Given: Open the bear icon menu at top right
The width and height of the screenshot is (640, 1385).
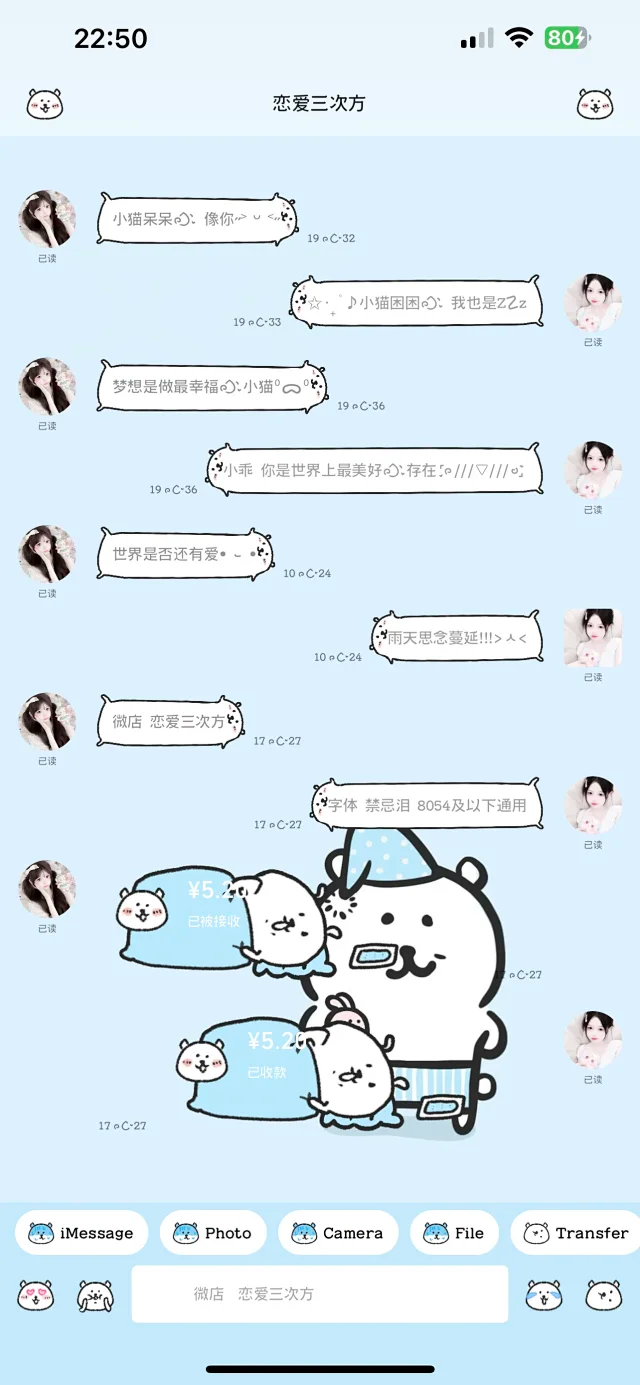Looking at the screenshot, I should click(594, 103).
